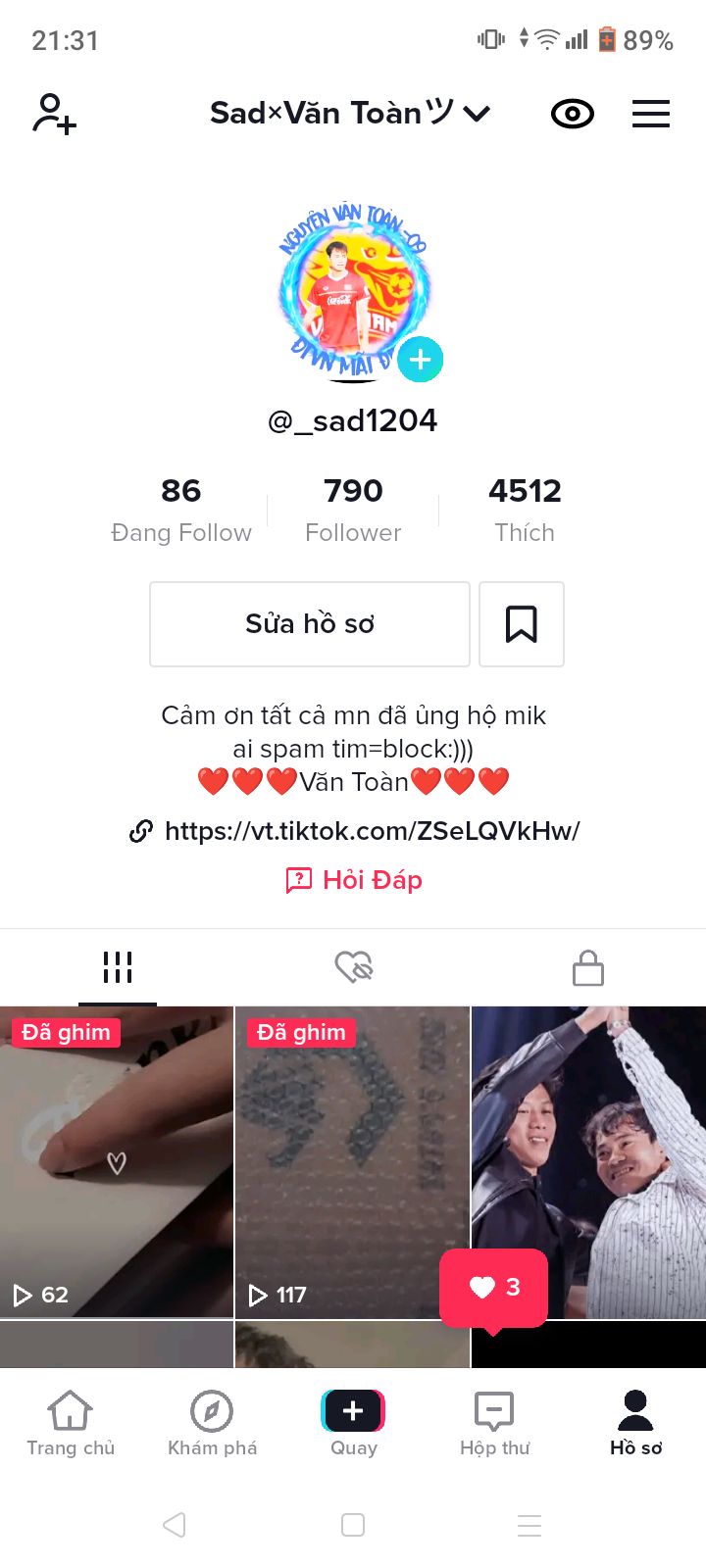Tap Sửa hồ sơ to edit profile
Screen dimensions: 706x1568
[x=310, y=624]
